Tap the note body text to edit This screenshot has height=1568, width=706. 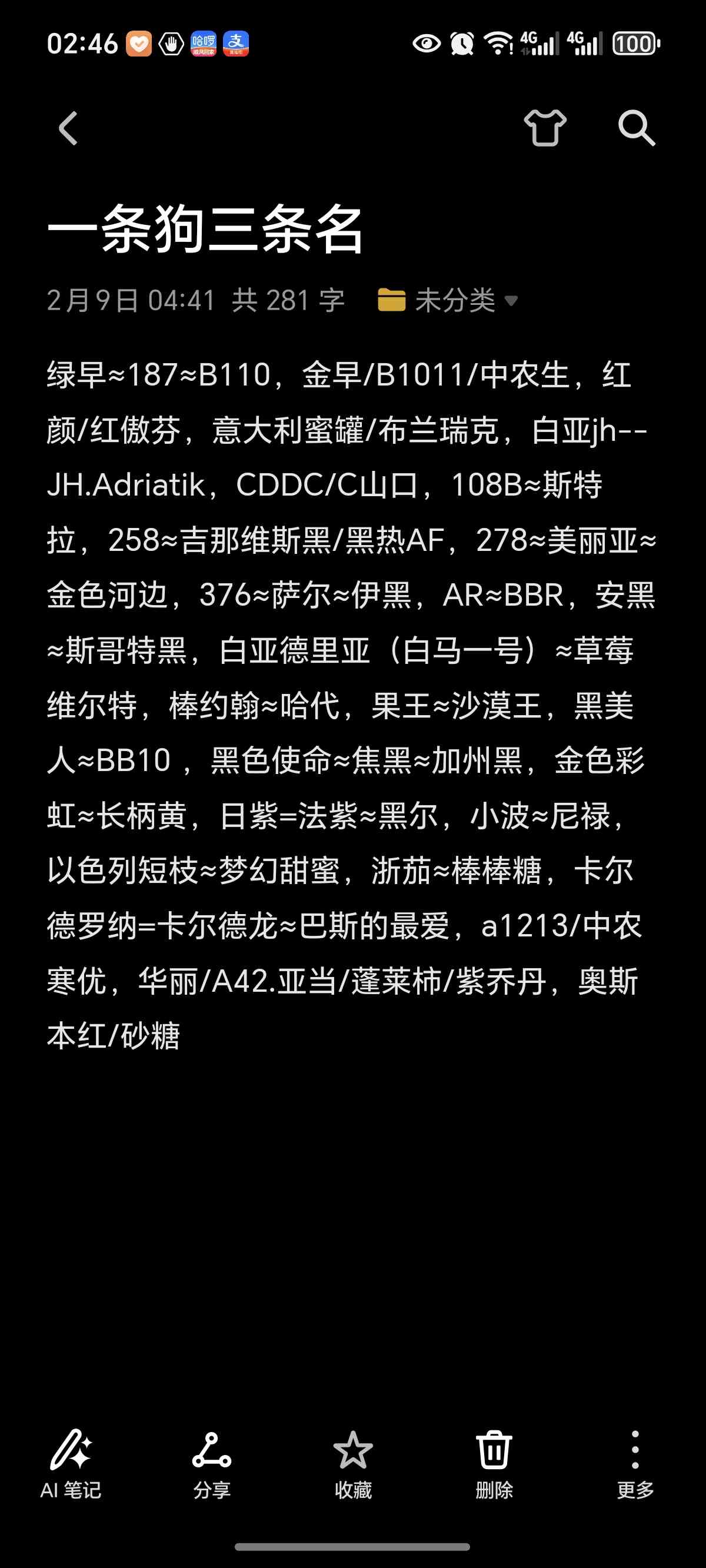pos(352,705)
